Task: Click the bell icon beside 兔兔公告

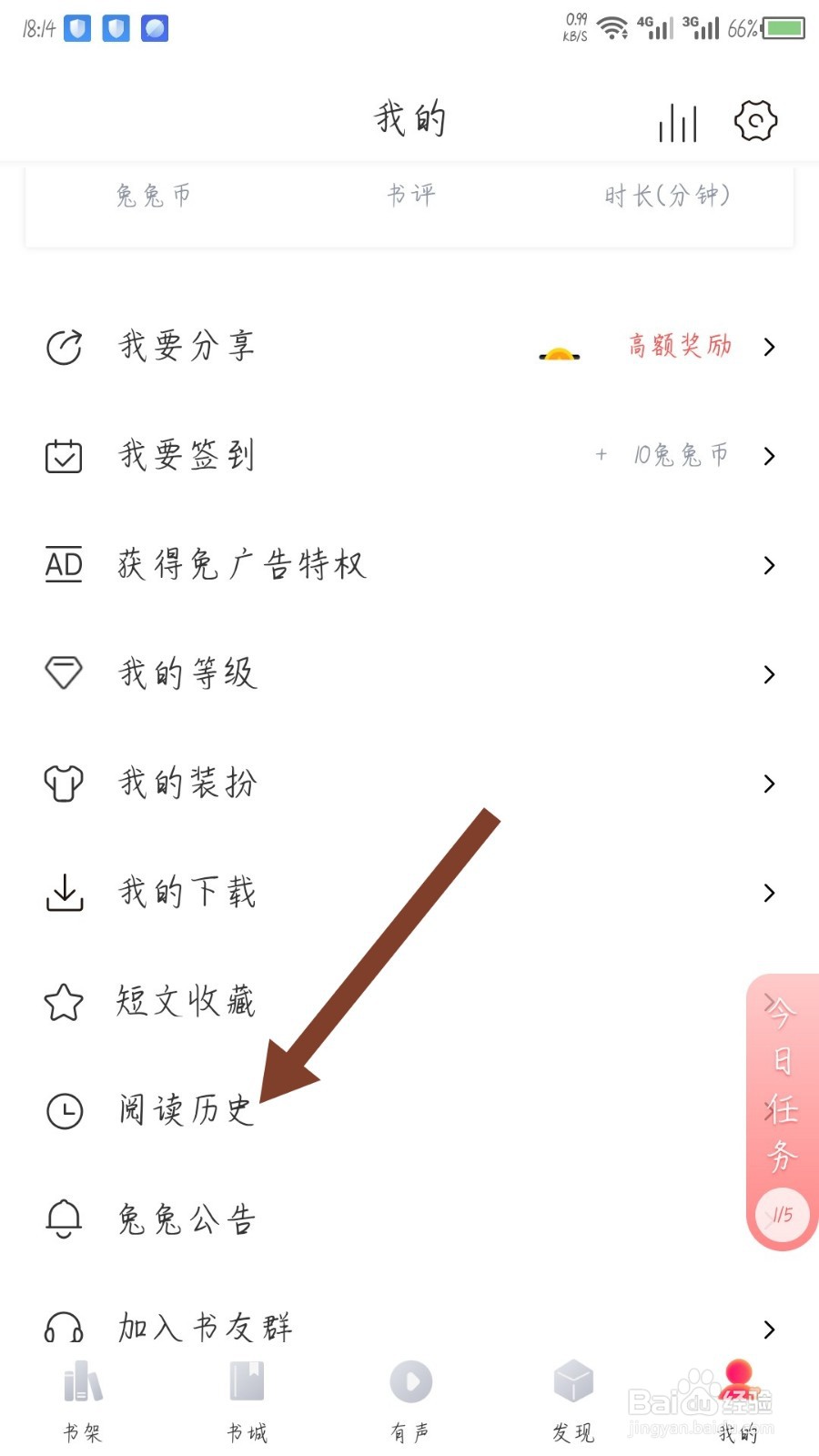Action: click(62, 1219)
